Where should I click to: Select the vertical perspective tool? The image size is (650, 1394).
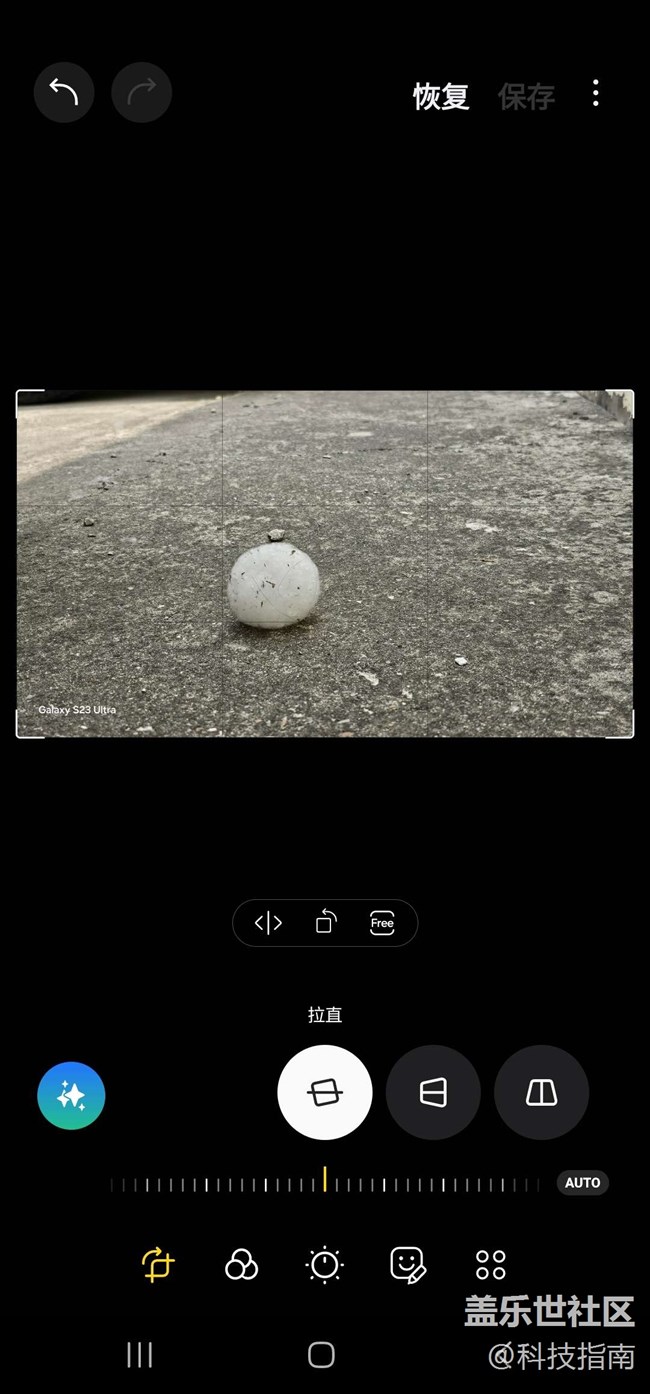pos(541,1092)
